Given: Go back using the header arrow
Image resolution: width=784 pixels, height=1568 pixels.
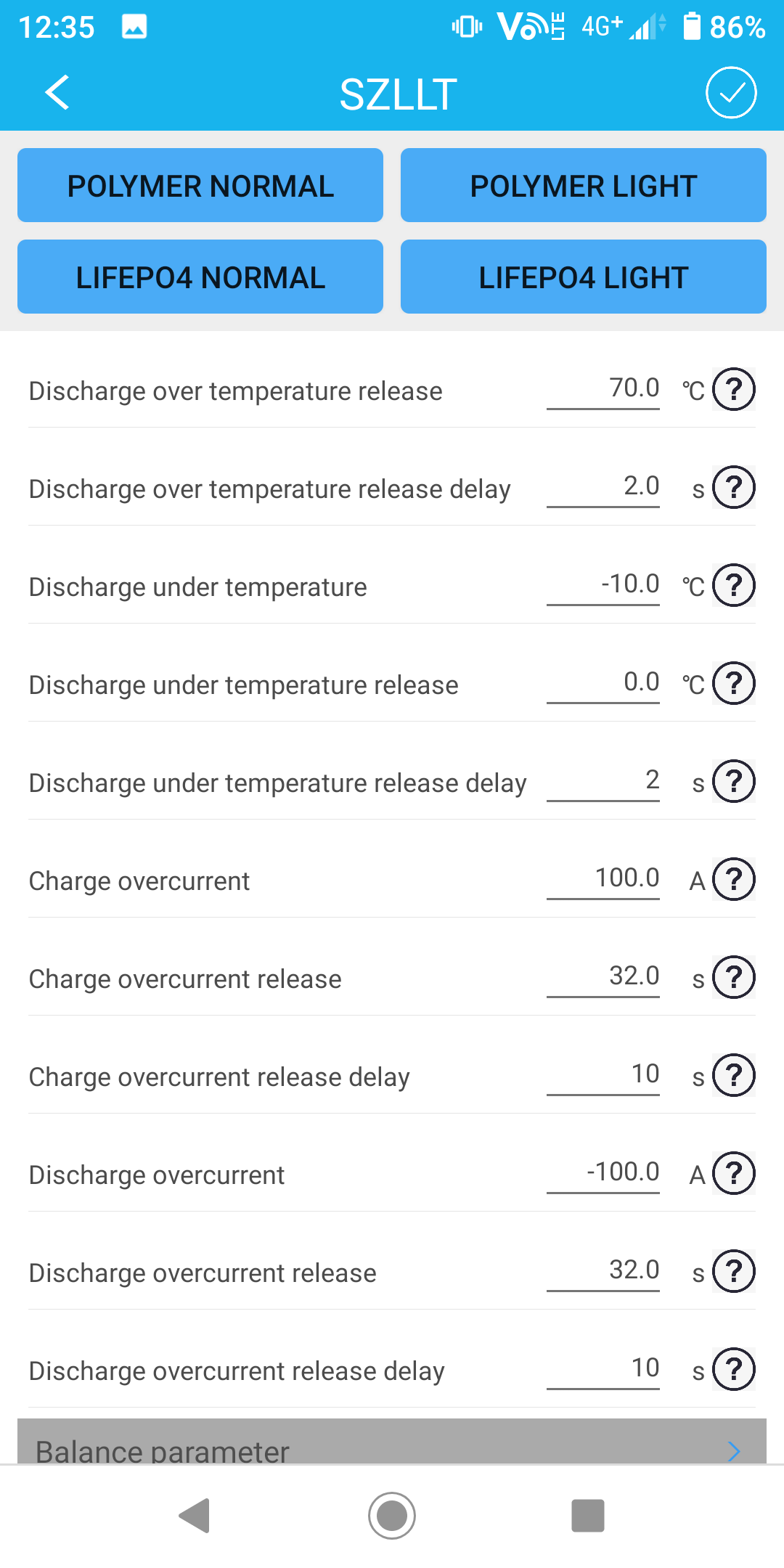Looking at the screenshot, I should [x=57, y=93].
